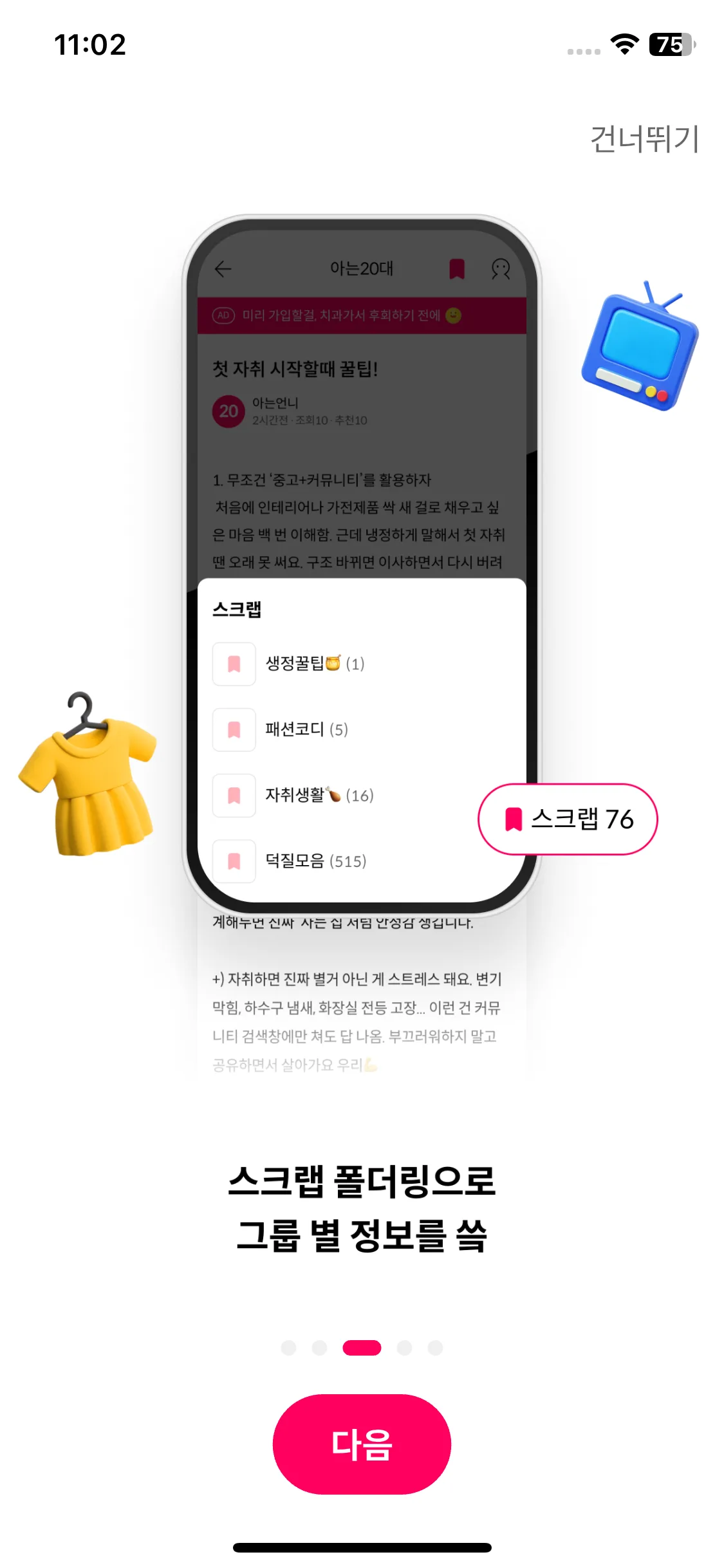The height and width of the screenshot is (1568, 724).
Task: Tap 건너뛰기 to skip onboarding
Action: (644, 139)
